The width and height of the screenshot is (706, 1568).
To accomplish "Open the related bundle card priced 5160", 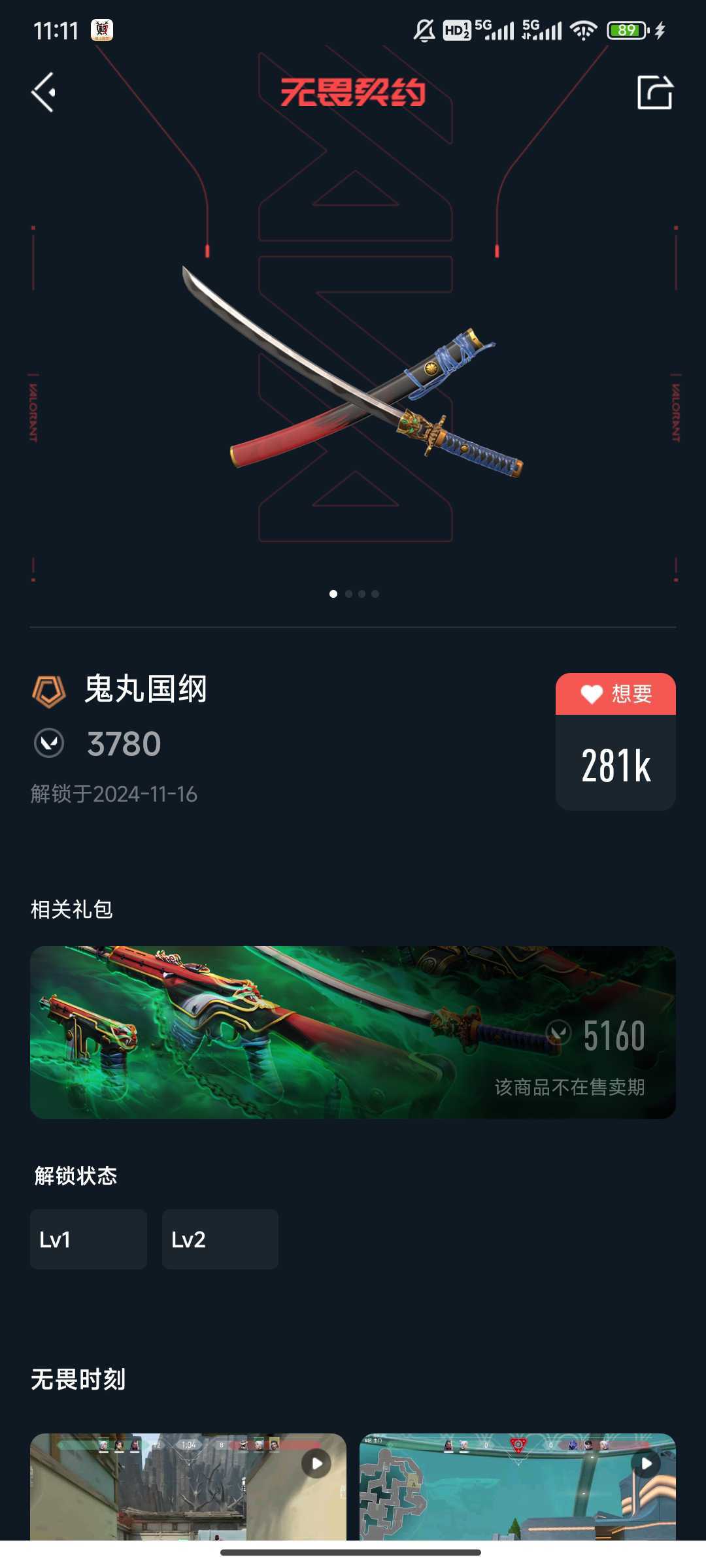I will coord(353,1032).
